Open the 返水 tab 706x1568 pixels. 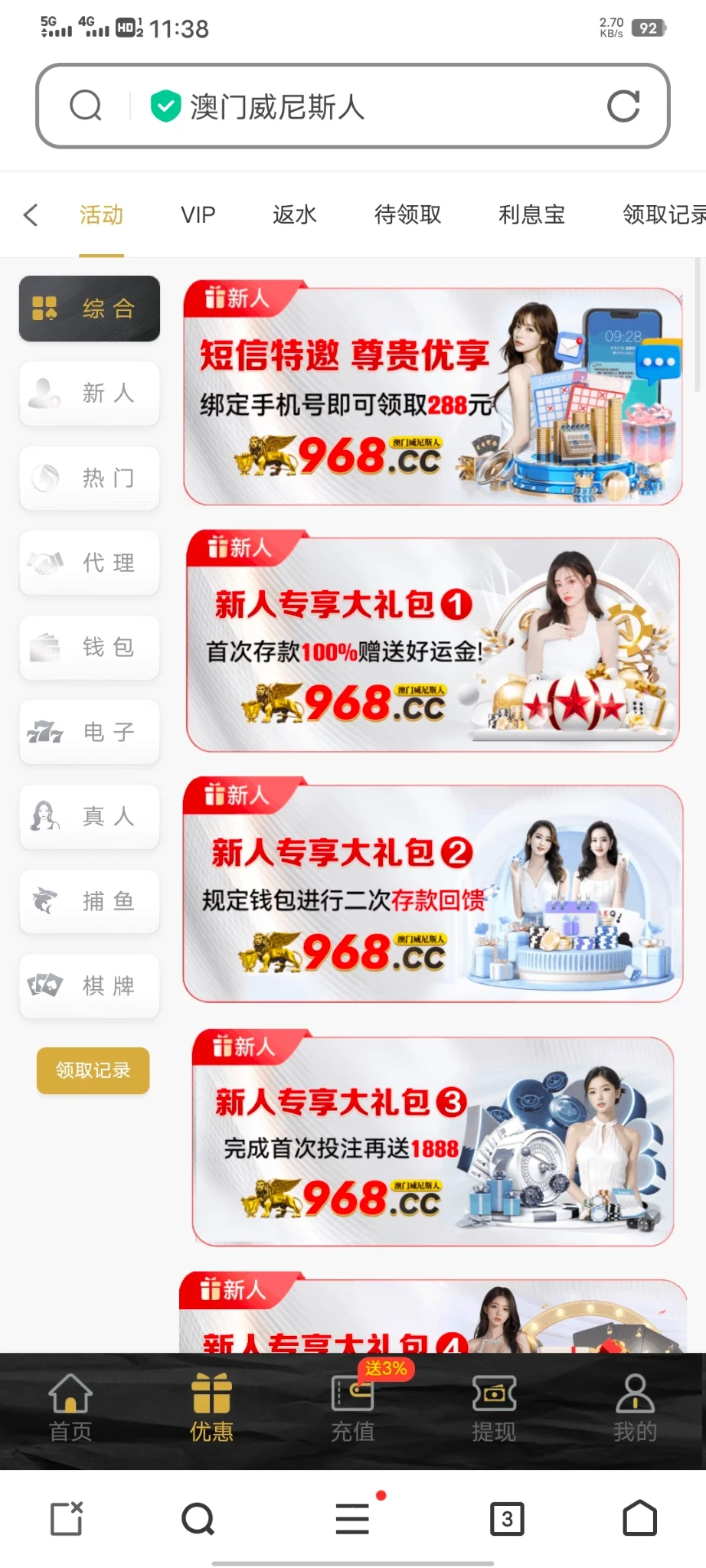295,215
